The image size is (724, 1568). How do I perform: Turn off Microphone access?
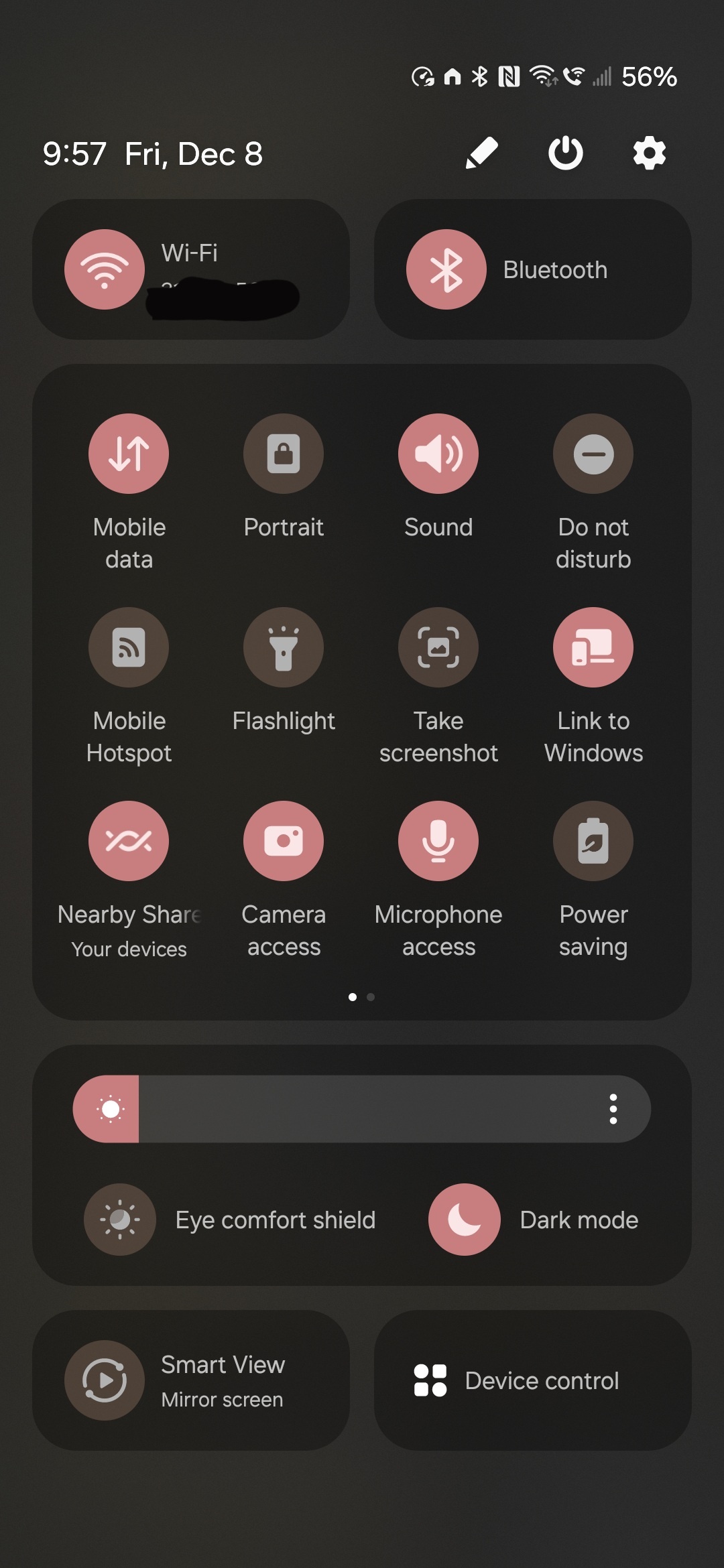438,841
